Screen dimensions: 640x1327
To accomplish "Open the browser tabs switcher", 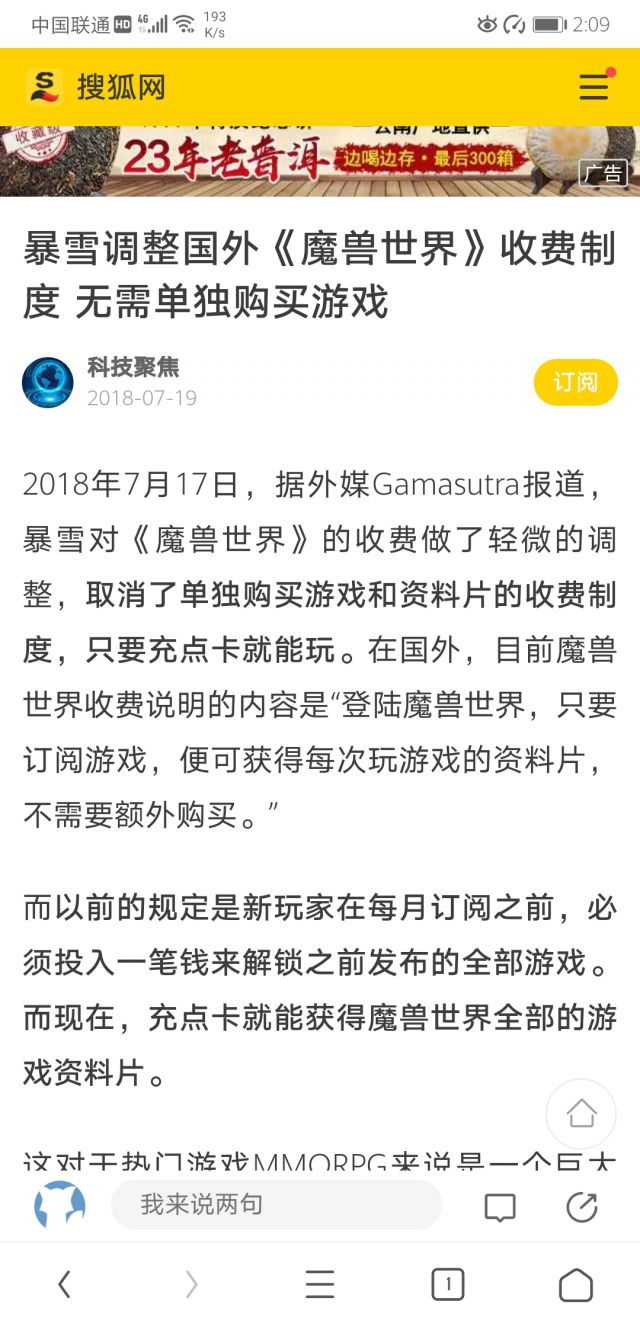I will point(447,1284).
